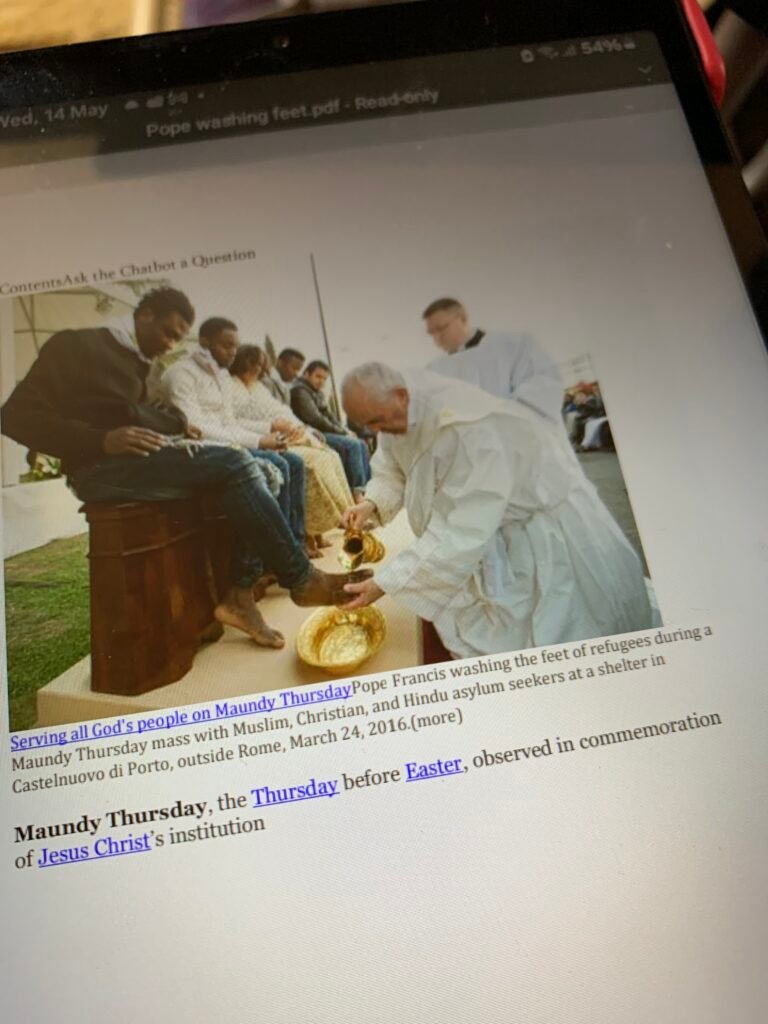The image size is (768, 1024).
Task: Follow the Thursday hyperlink
Action: [x=294, y=791]
